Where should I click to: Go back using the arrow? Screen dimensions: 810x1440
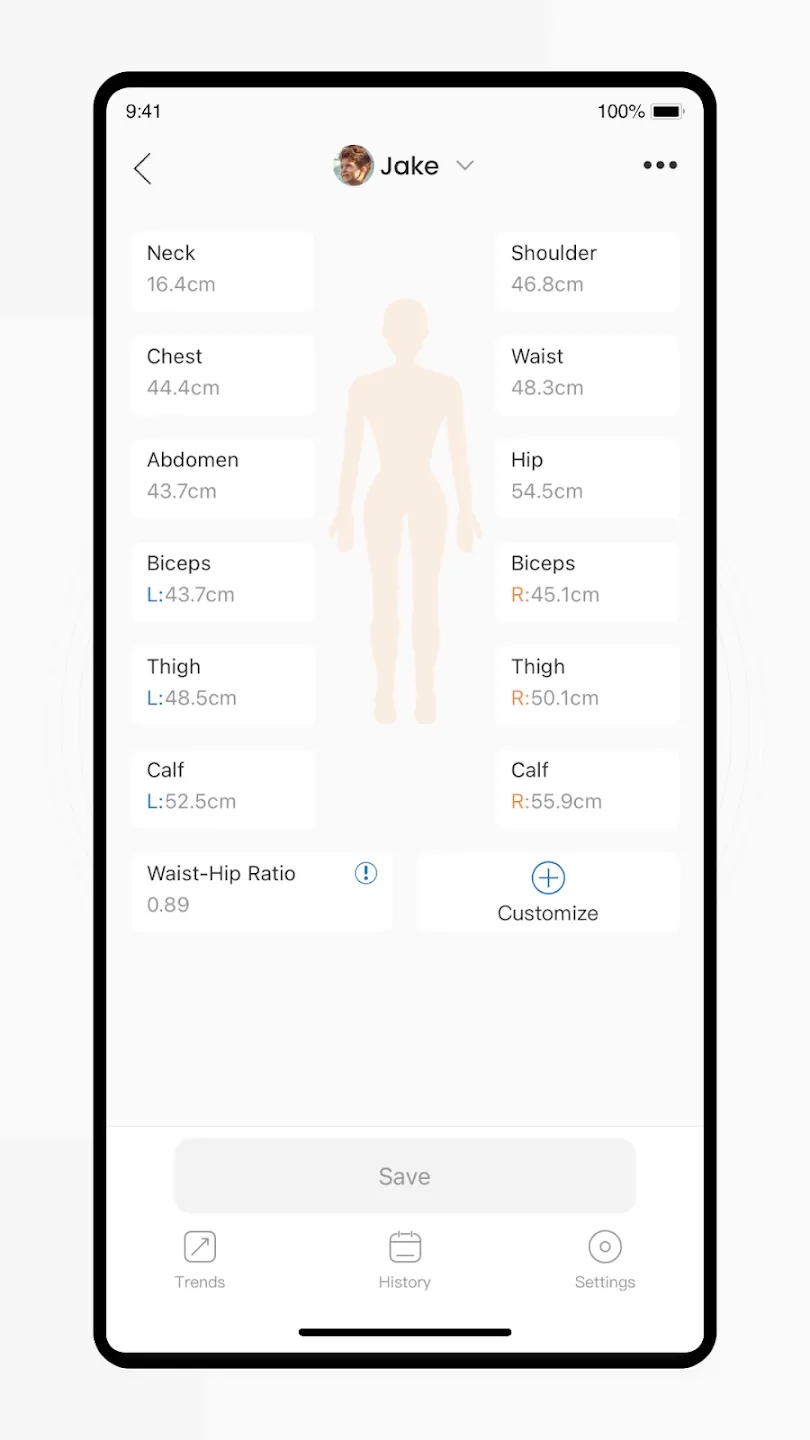143,168
